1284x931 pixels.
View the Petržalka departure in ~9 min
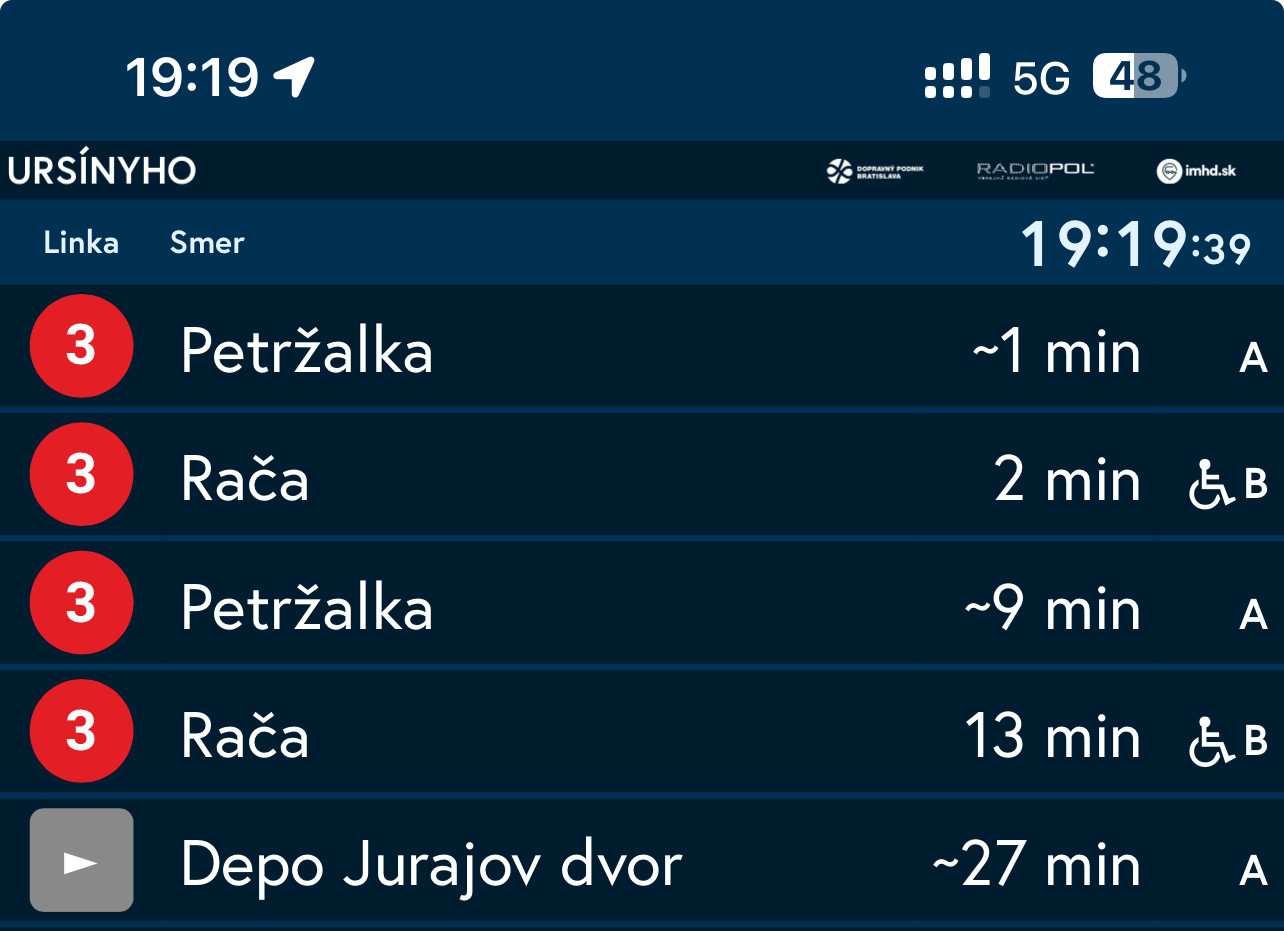640,607
